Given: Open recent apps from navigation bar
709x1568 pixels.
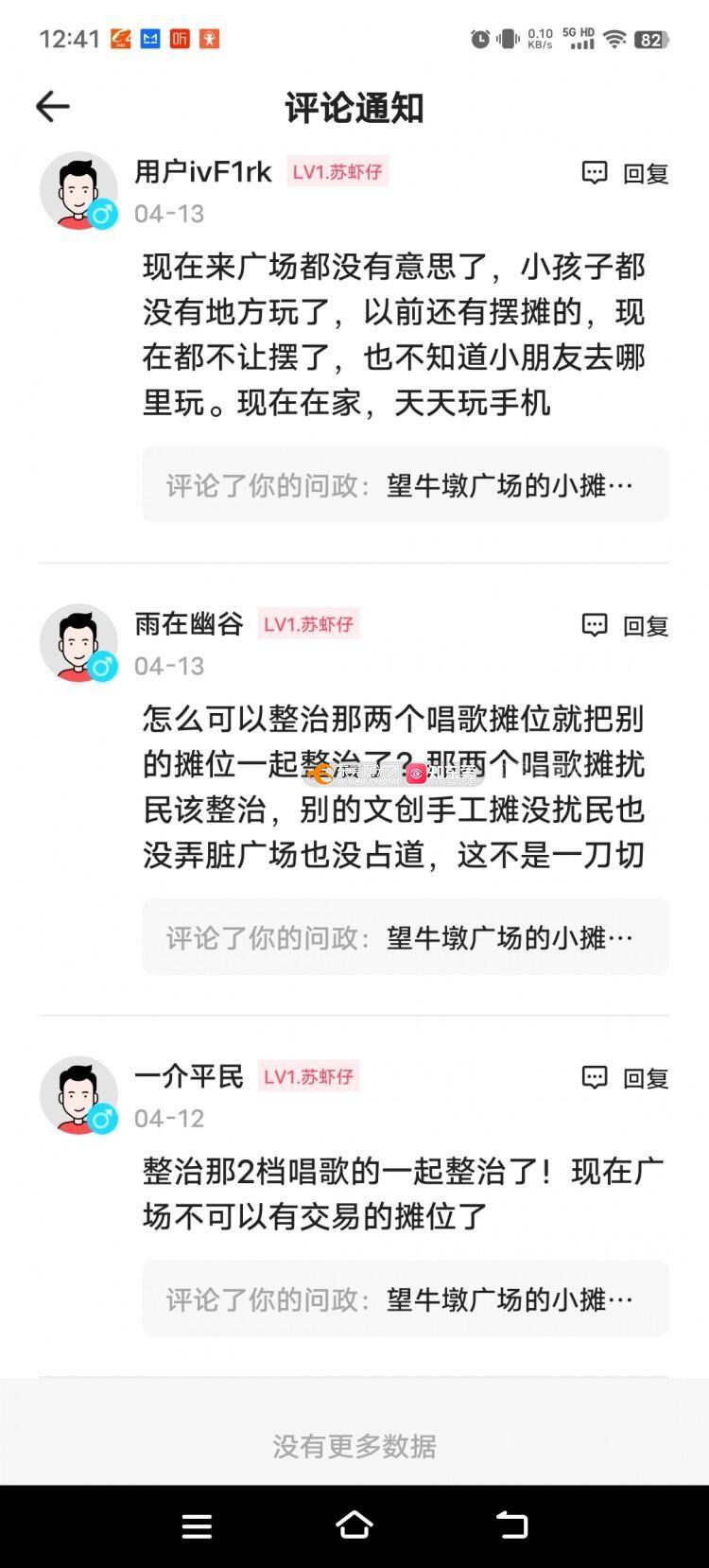Looking at the screenshot, I should (x=197, y=1524).
